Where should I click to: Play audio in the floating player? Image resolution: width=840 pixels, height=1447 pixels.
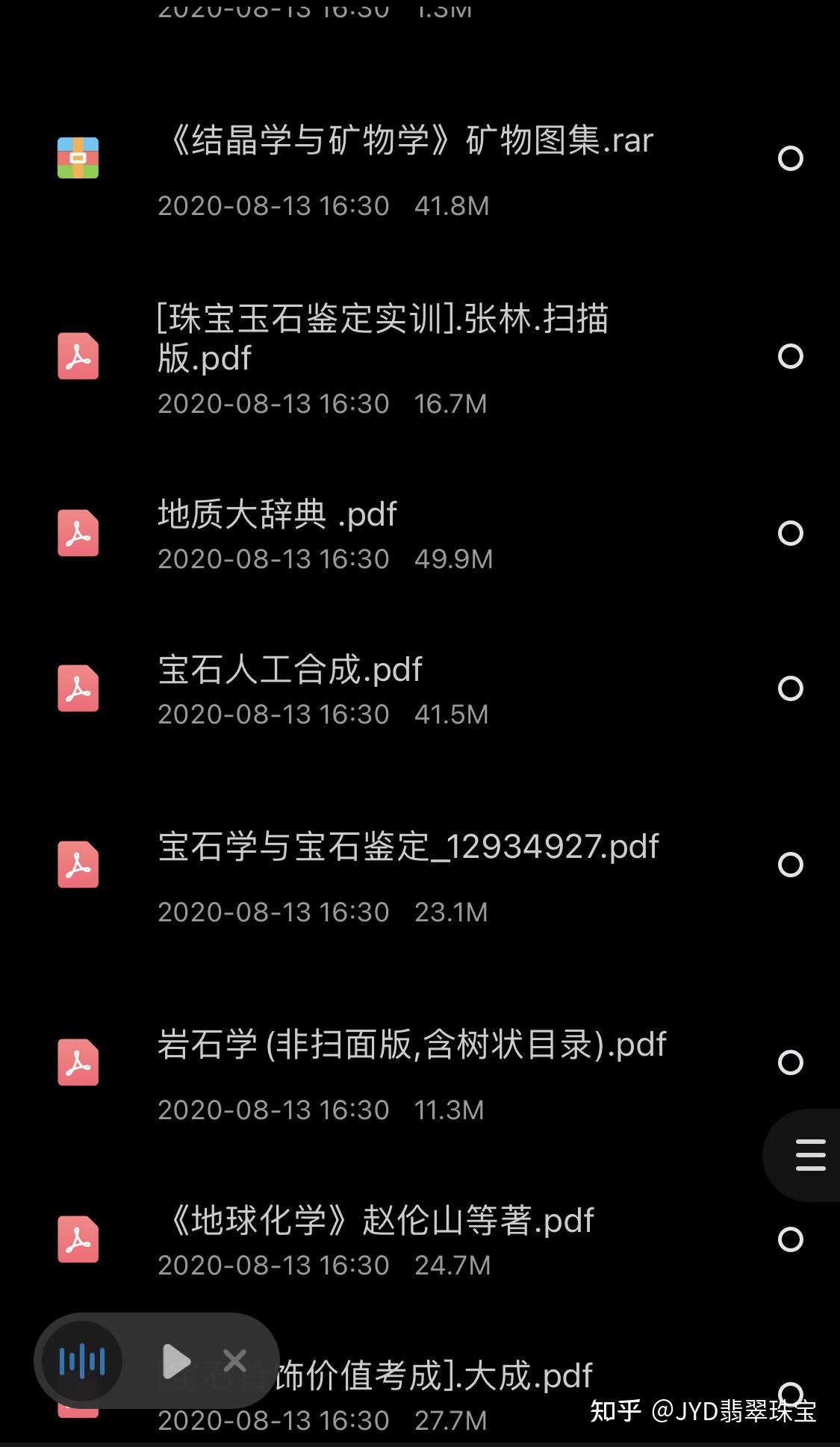(x=176, y=1361)
